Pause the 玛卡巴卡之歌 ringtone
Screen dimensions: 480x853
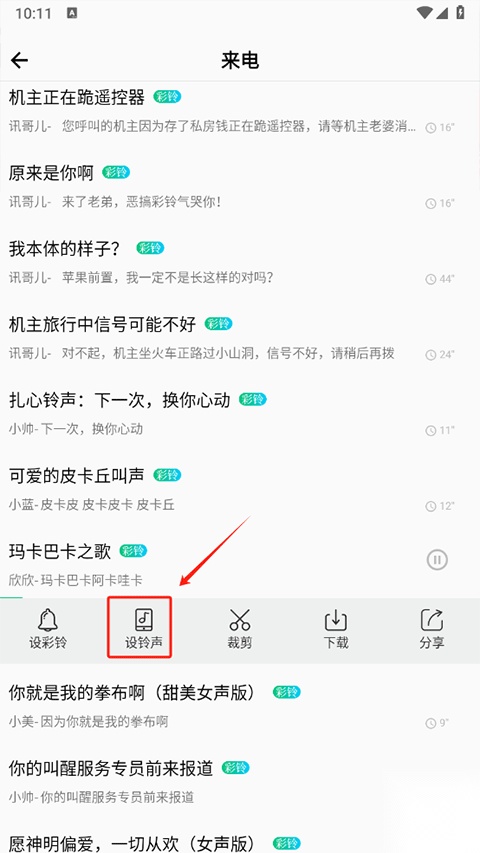437,559
